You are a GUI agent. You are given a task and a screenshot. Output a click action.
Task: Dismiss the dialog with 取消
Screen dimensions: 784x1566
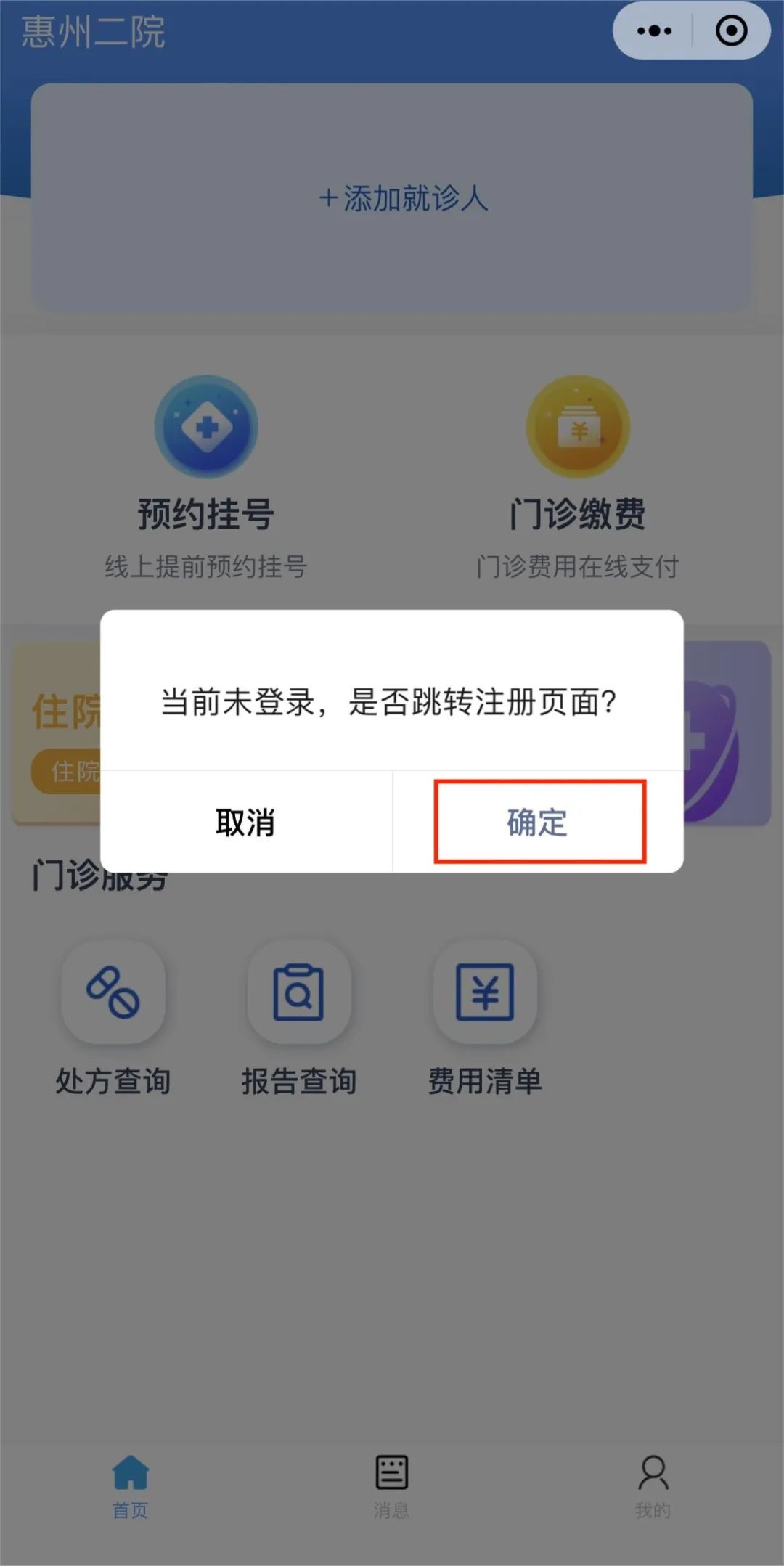pos(246,822)
